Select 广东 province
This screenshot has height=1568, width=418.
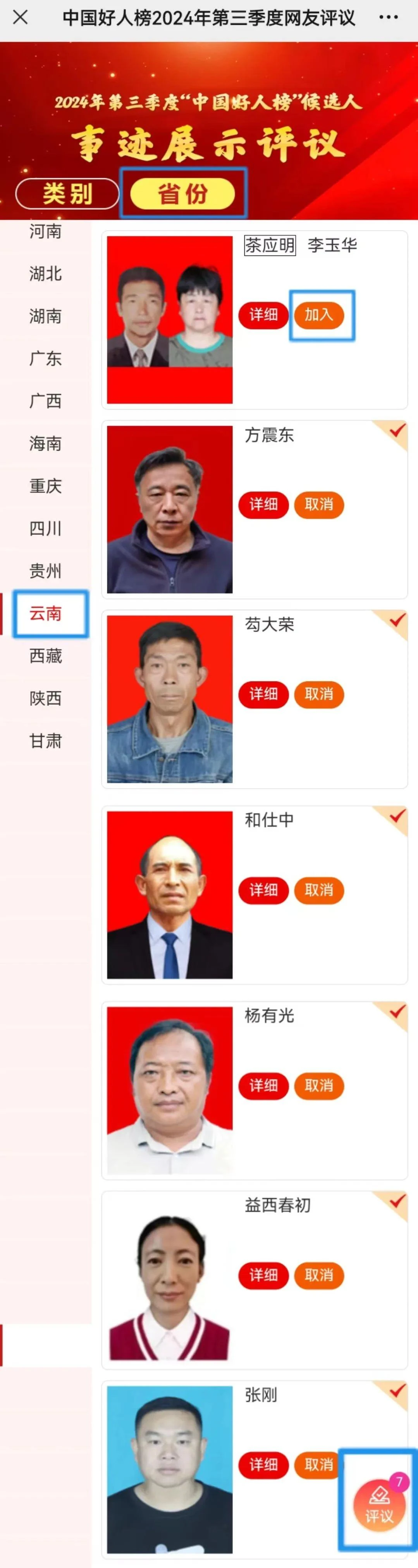46,358
